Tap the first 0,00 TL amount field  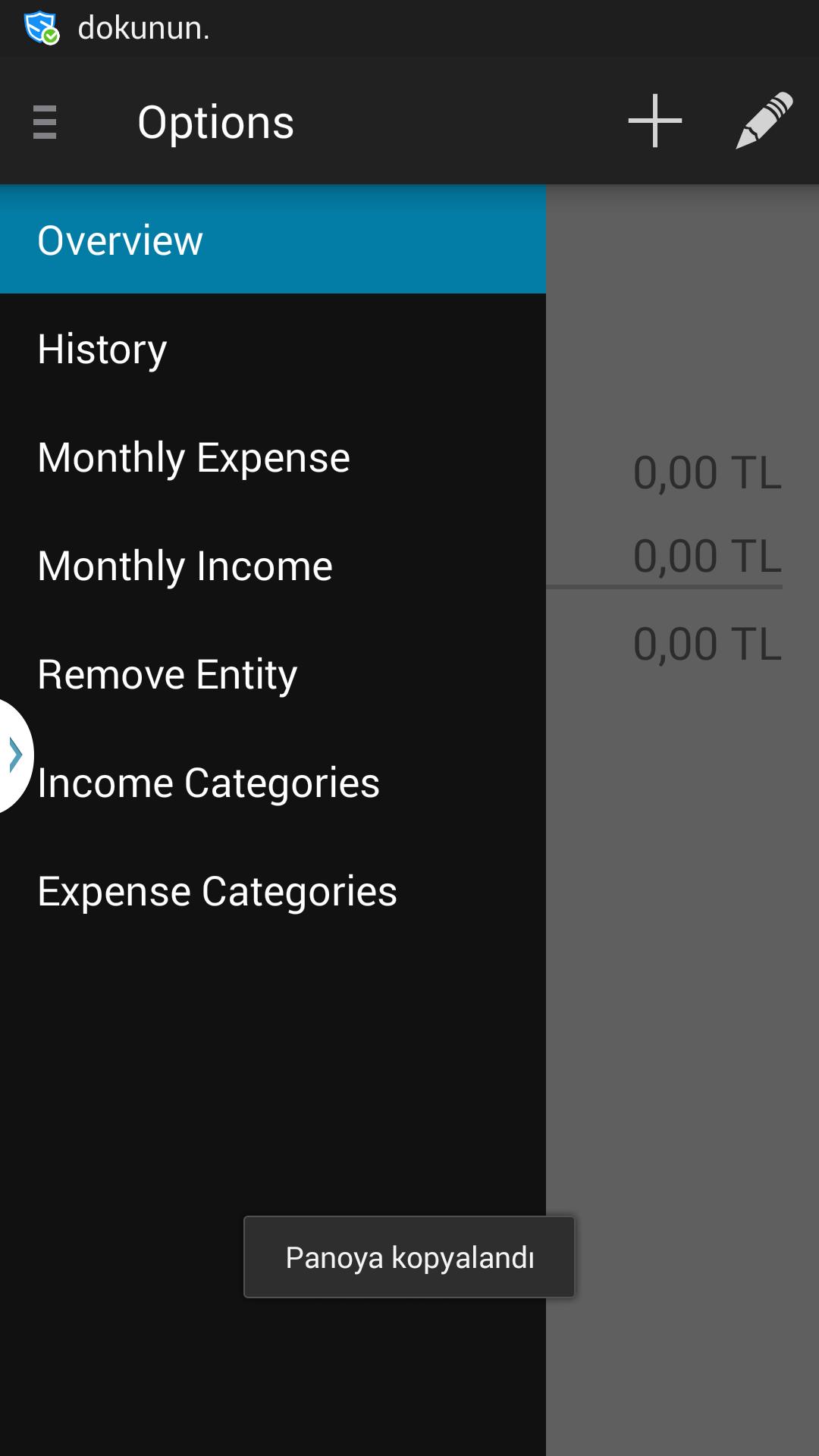click(706, 473)
